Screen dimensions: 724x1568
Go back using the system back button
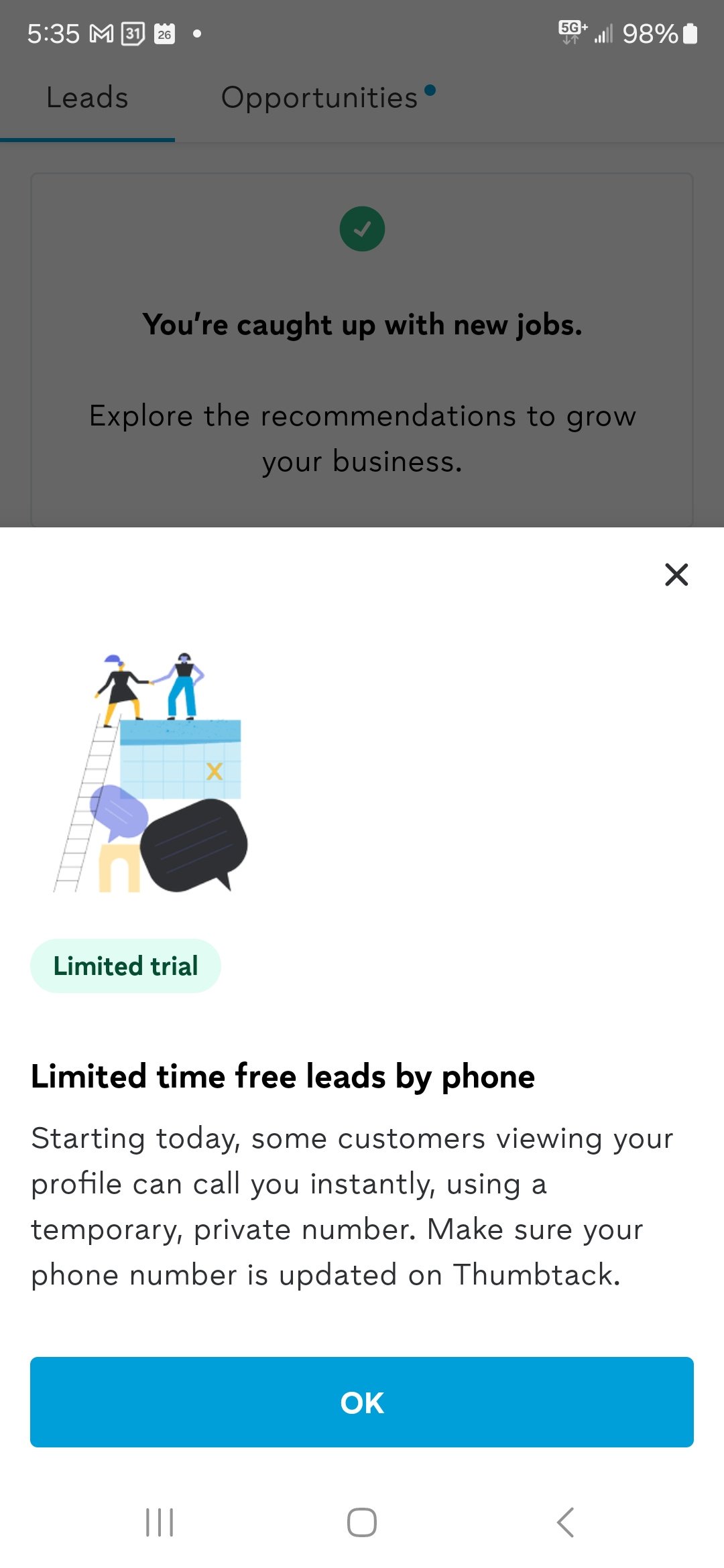click(x=565, y=1522)
